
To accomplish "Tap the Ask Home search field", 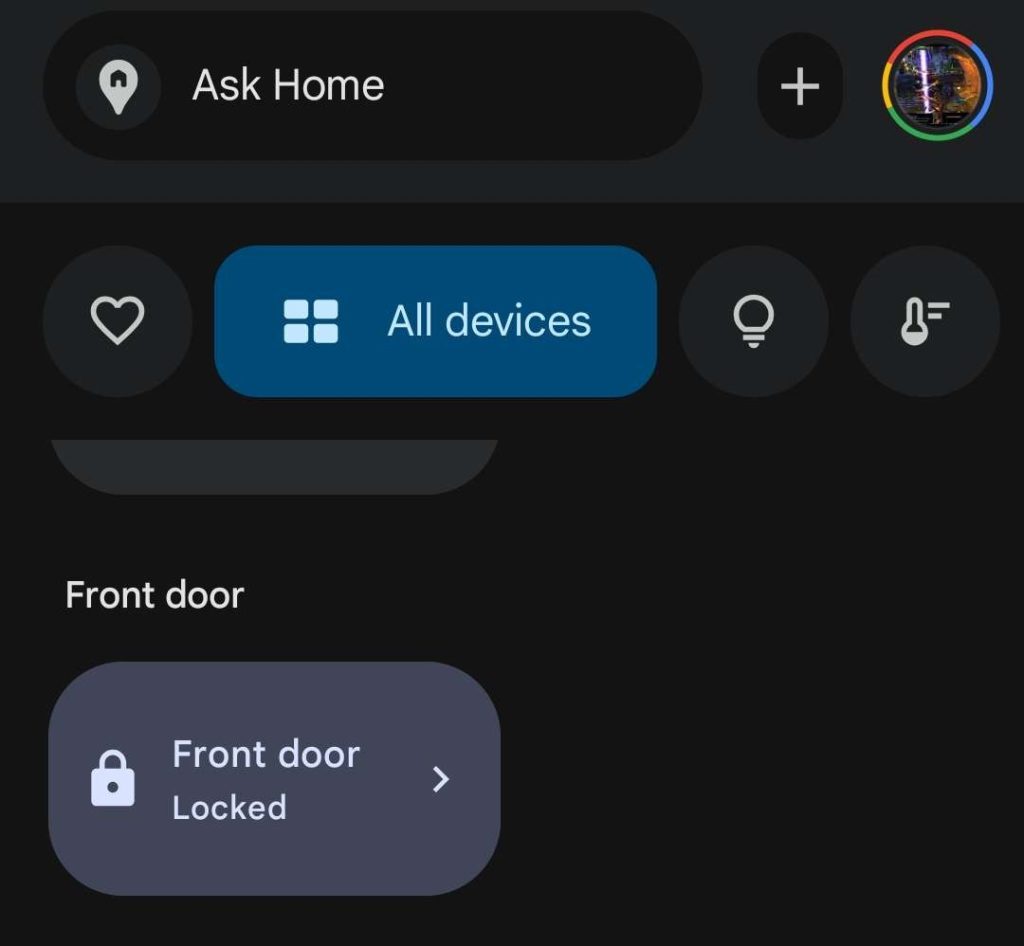I will 372,86.
